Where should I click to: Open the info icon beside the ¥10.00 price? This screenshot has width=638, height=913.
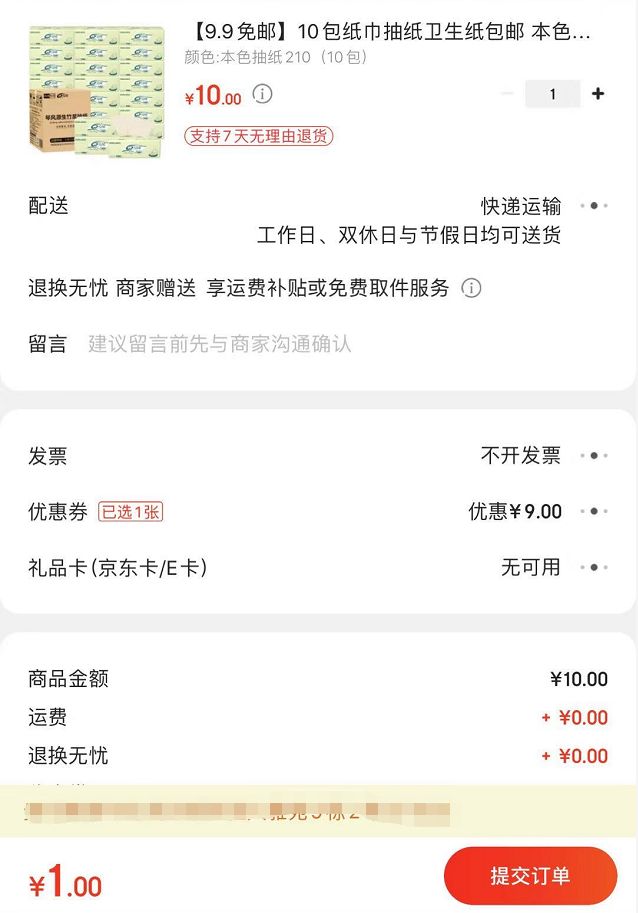tap(262, 95)
